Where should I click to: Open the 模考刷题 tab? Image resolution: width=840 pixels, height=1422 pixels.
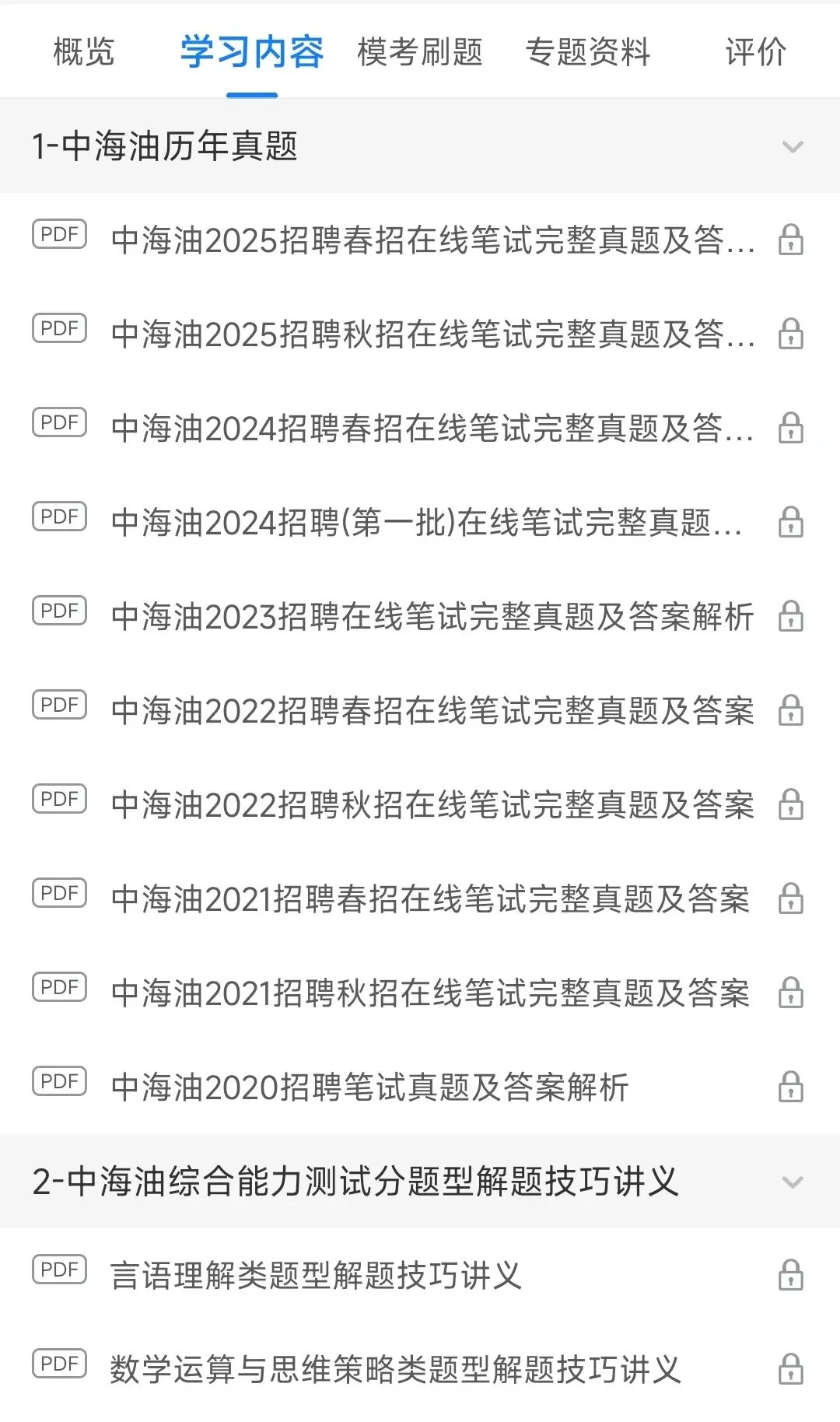420,52
